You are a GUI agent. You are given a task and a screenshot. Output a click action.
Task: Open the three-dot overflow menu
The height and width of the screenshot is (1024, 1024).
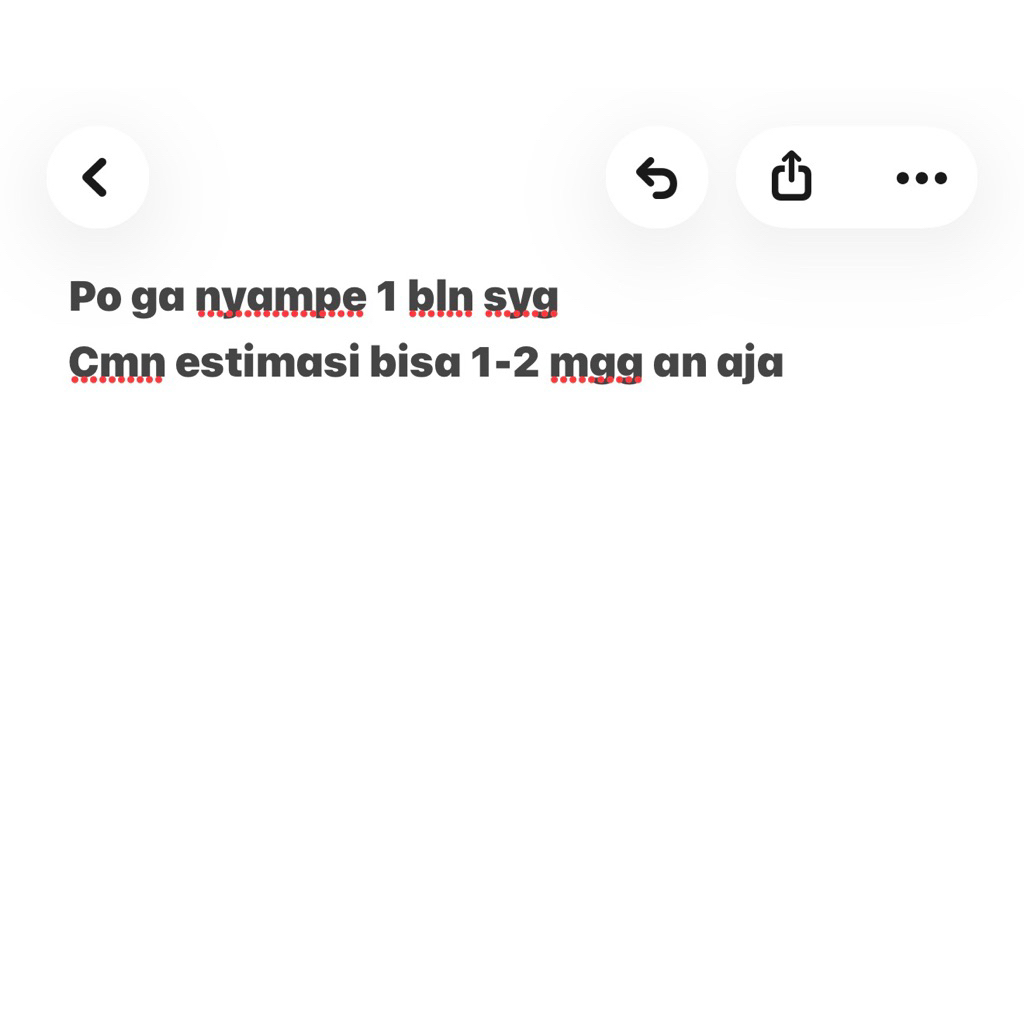[921, 178]
